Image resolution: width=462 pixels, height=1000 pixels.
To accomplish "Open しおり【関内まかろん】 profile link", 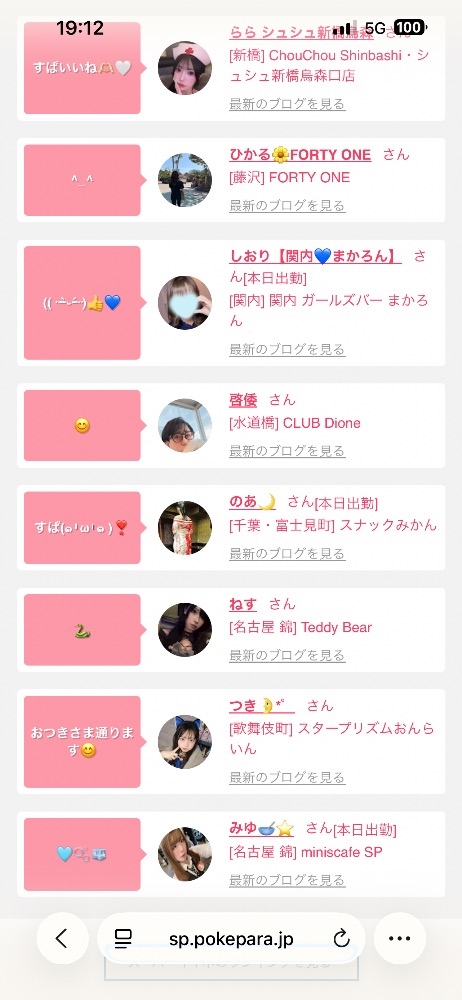I will pyautogui.click(x=315, y=256).
